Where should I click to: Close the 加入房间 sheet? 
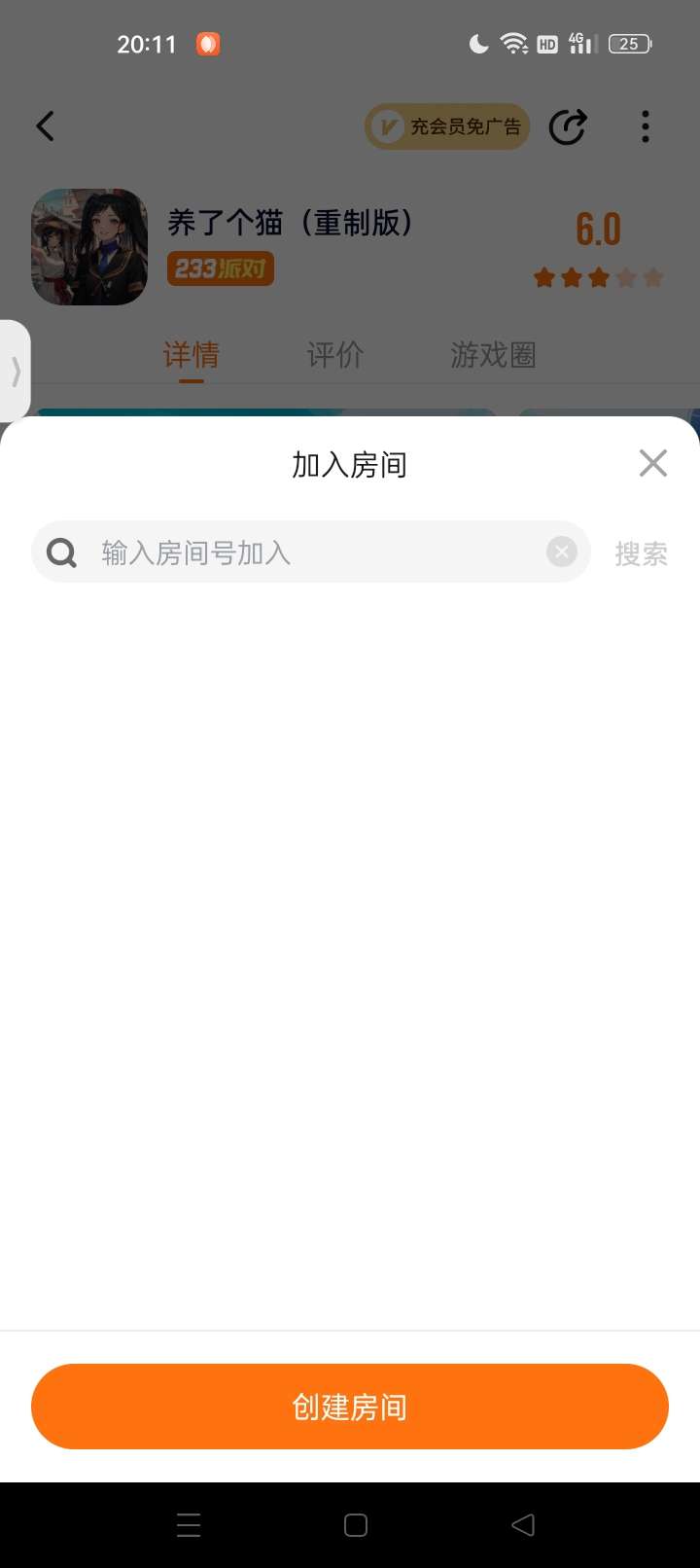[653, 463]
